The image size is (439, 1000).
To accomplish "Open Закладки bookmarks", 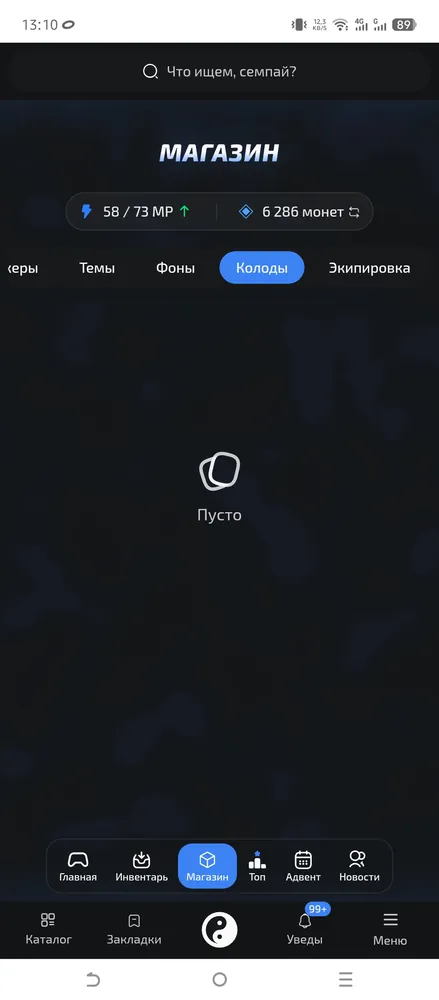I will [x=134, y=929].
